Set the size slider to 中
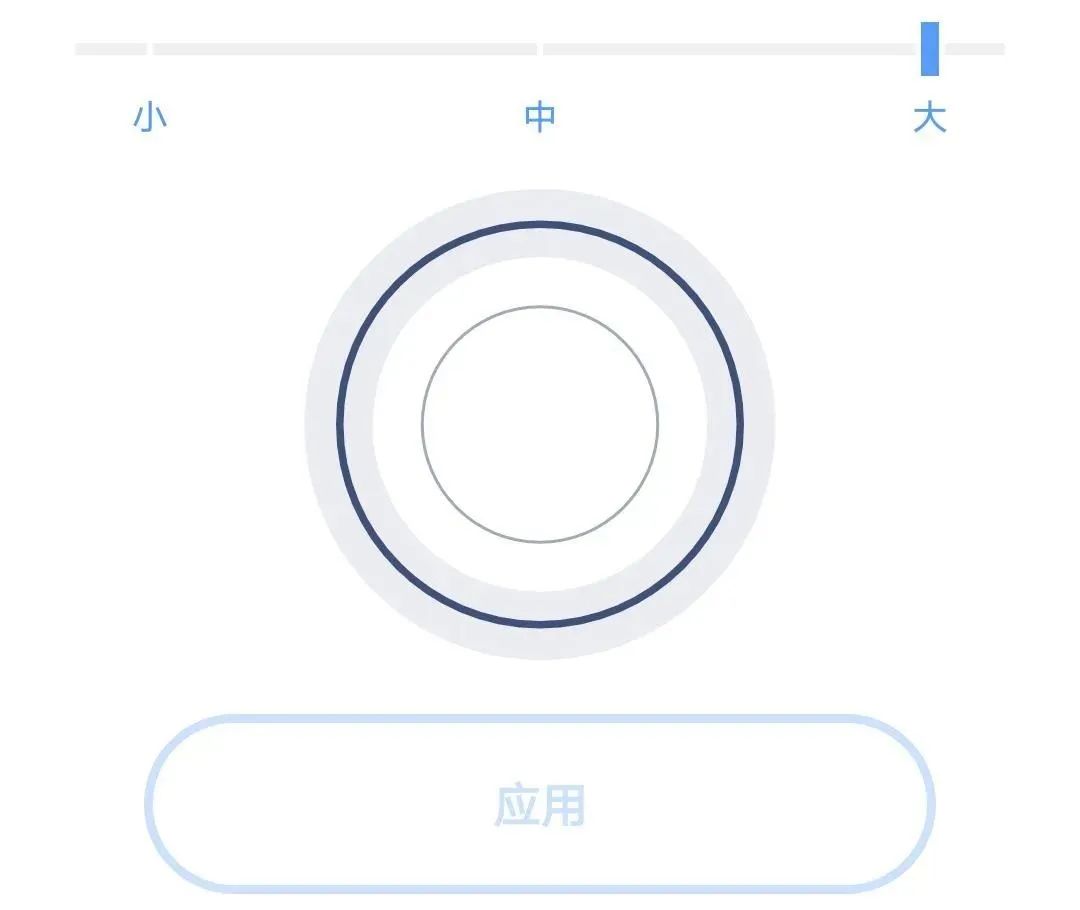This screenshot has width=1080, height=910. 540,49
